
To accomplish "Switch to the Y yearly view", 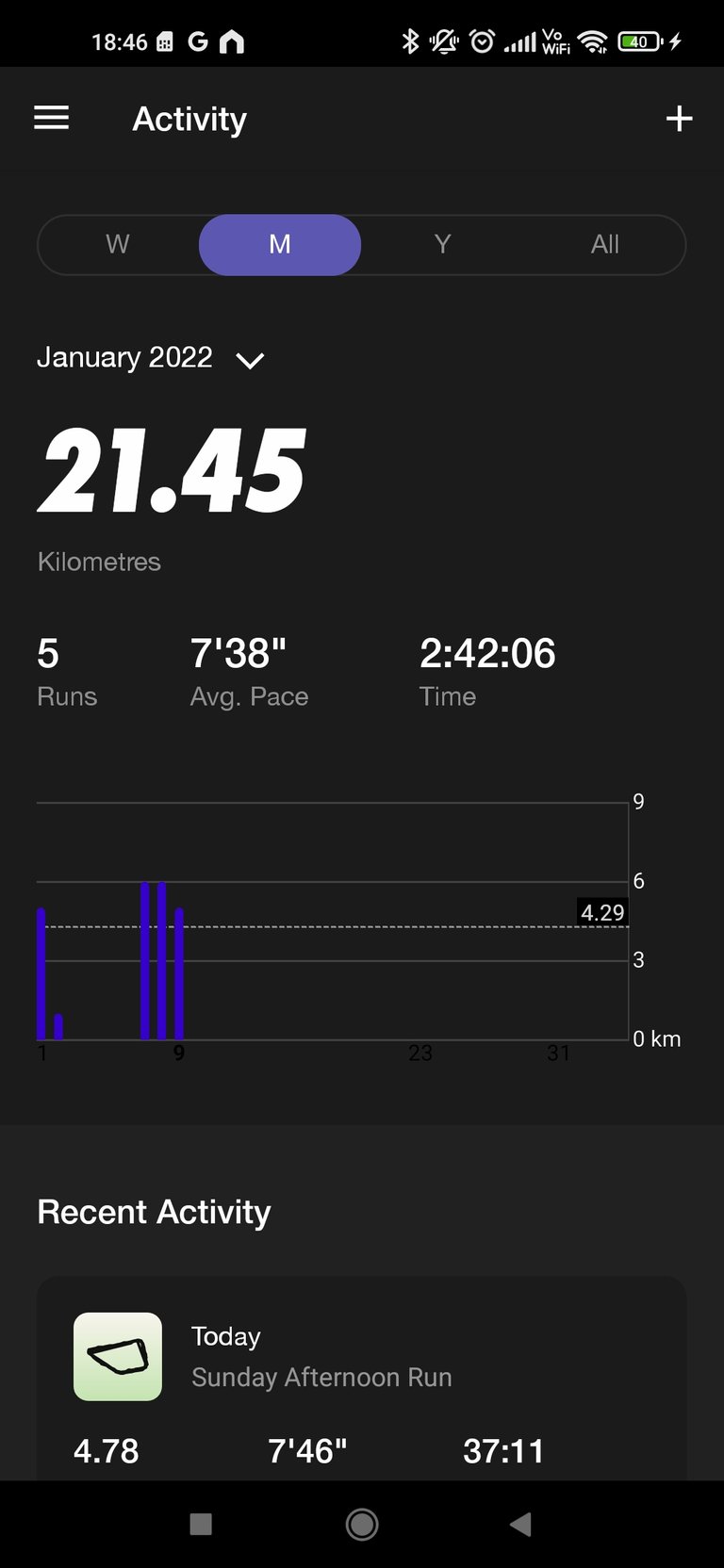I will coord(442,245).
